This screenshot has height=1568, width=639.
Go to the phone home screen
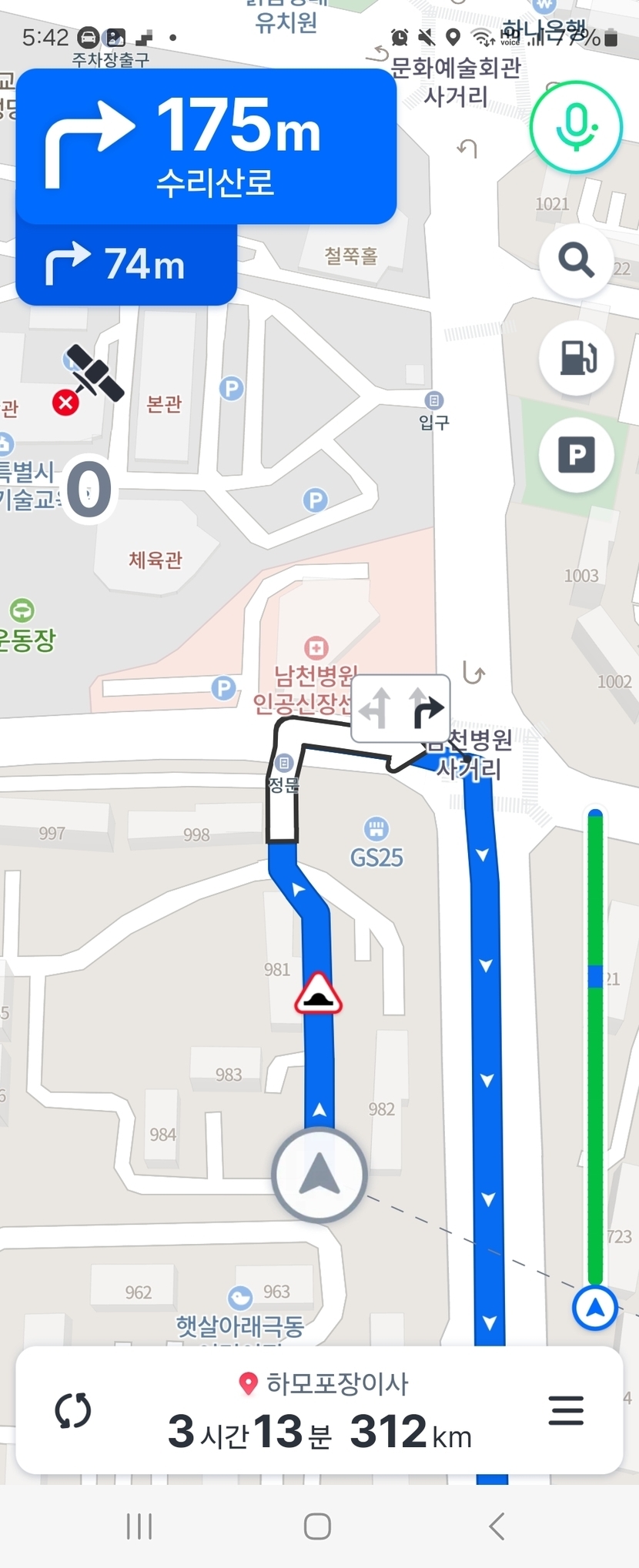click(x=317, y=1526)
